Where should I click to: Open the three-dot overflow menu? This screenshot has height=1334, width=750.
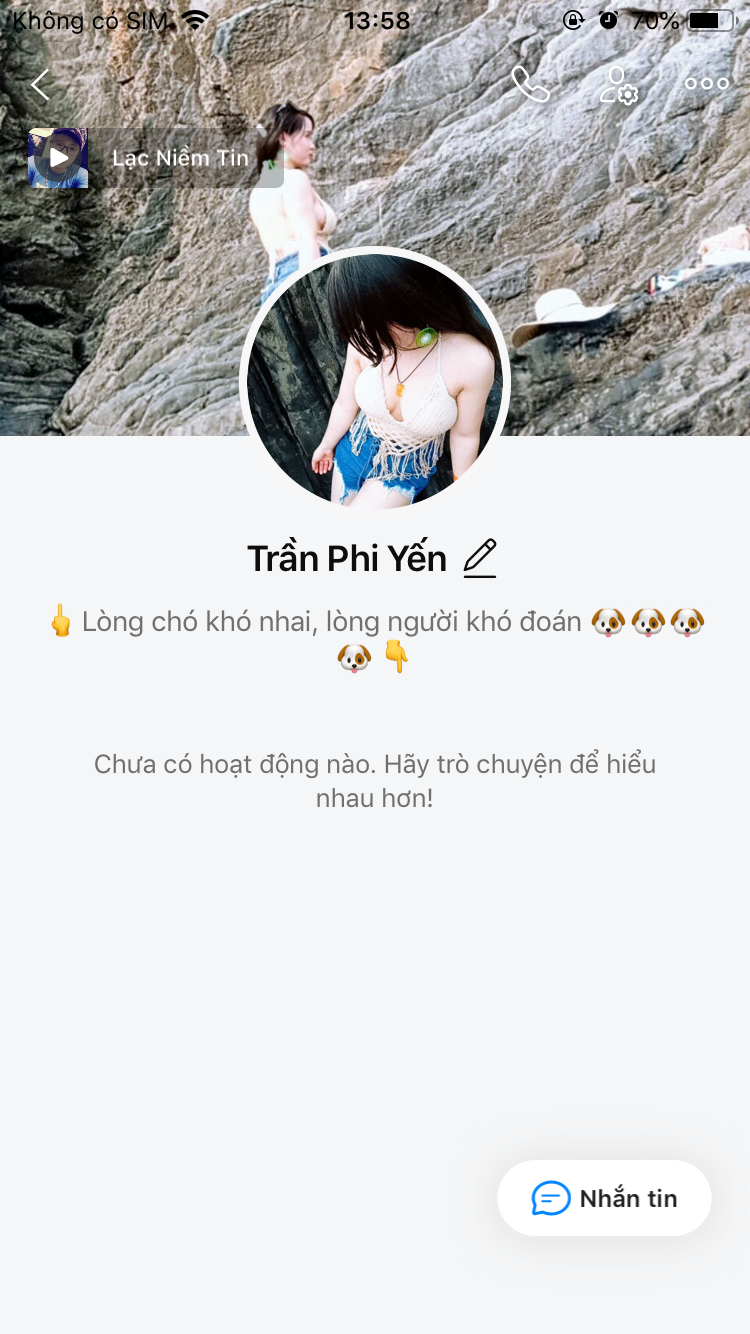pyautogui.click(x=706, y=84)
